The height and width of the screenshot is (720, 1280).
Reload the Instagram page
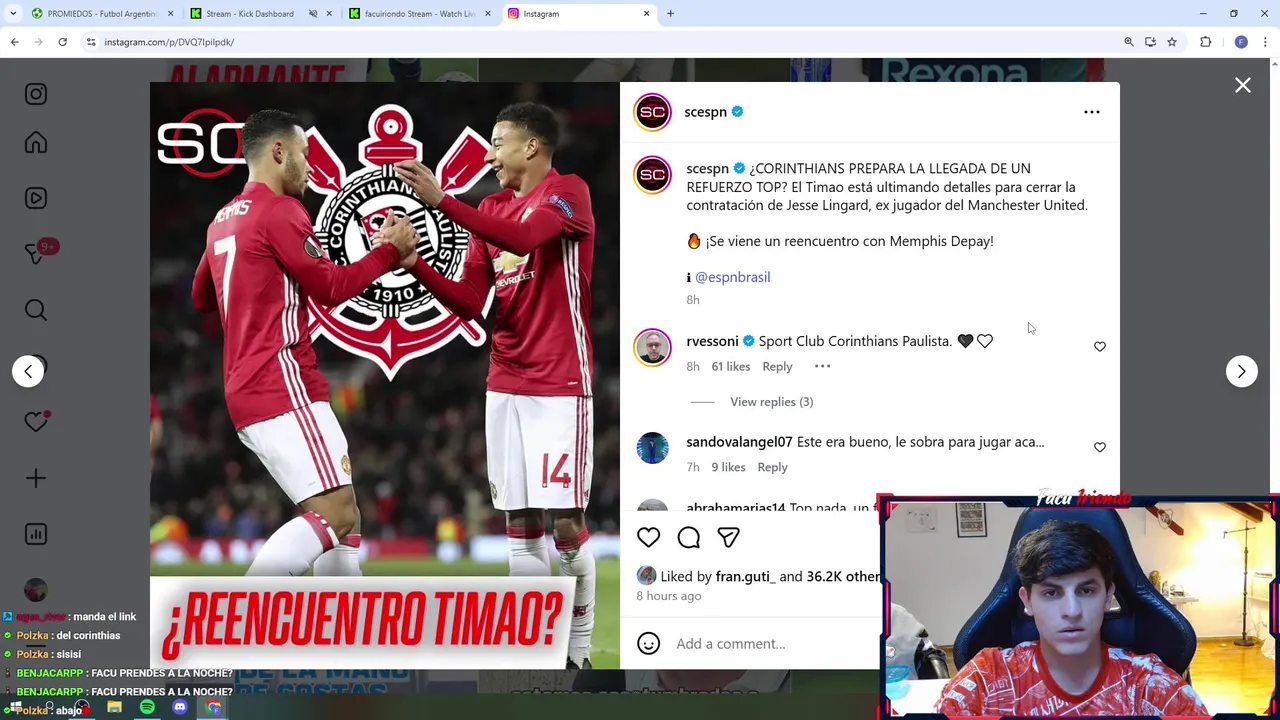coord(62,42)
